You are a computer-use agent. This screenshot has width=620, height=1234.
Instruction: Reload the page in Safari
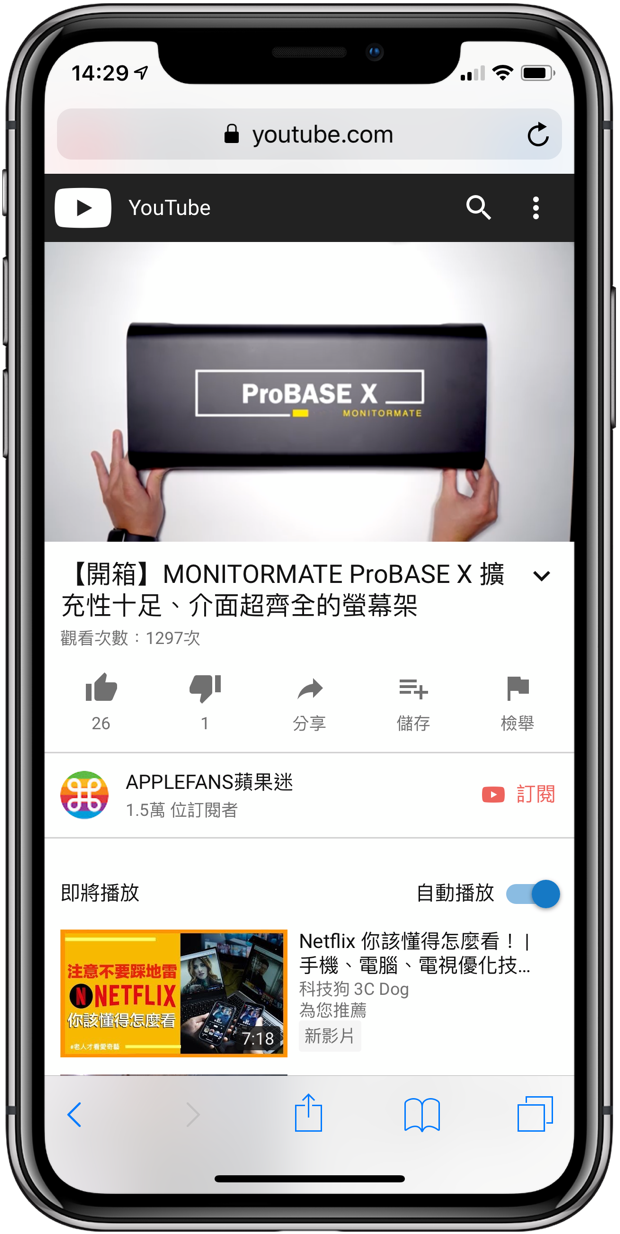pyautogui.click(x=538, y=135)
